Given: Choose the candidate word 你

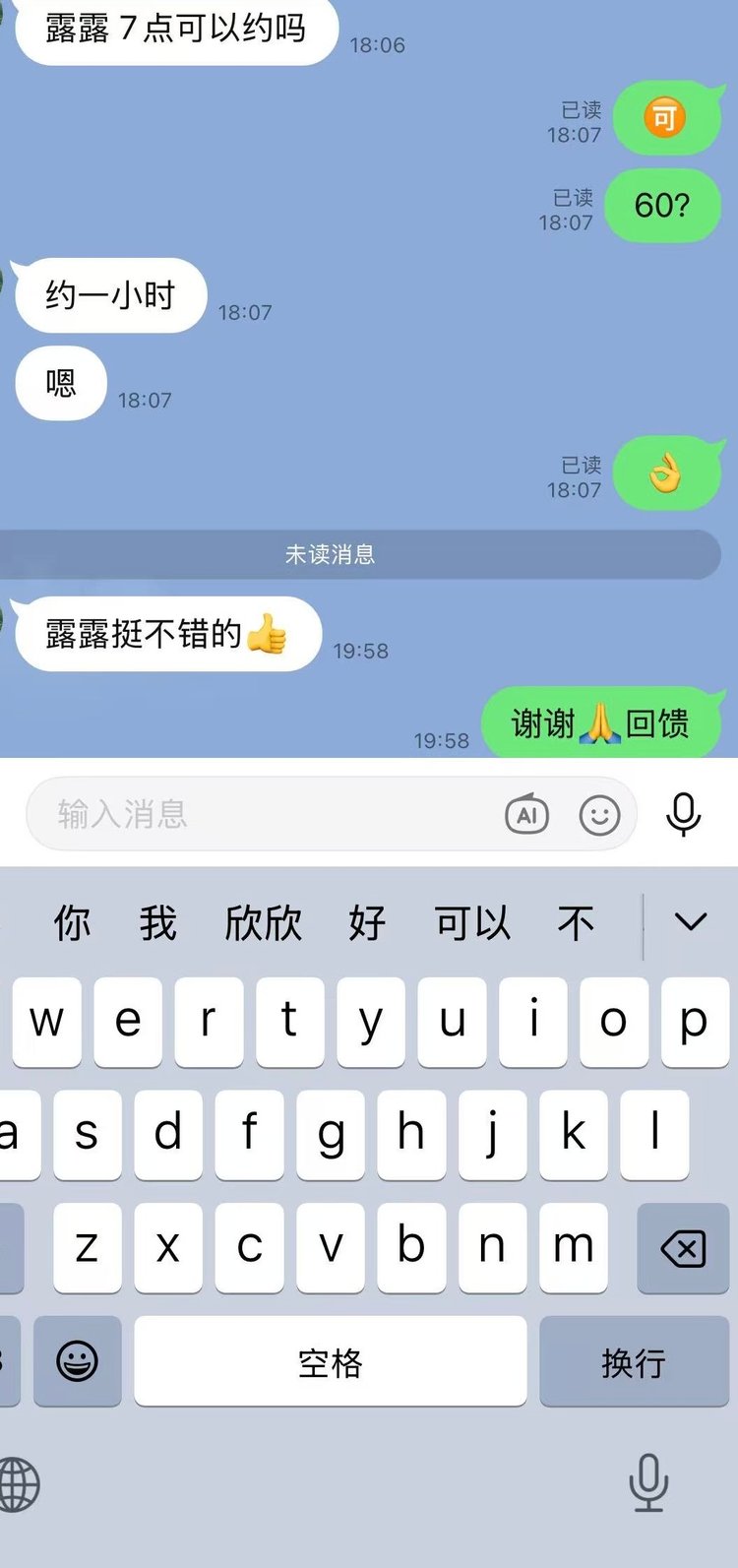Looking at the screenshot, I should click(x=73, y=923).
